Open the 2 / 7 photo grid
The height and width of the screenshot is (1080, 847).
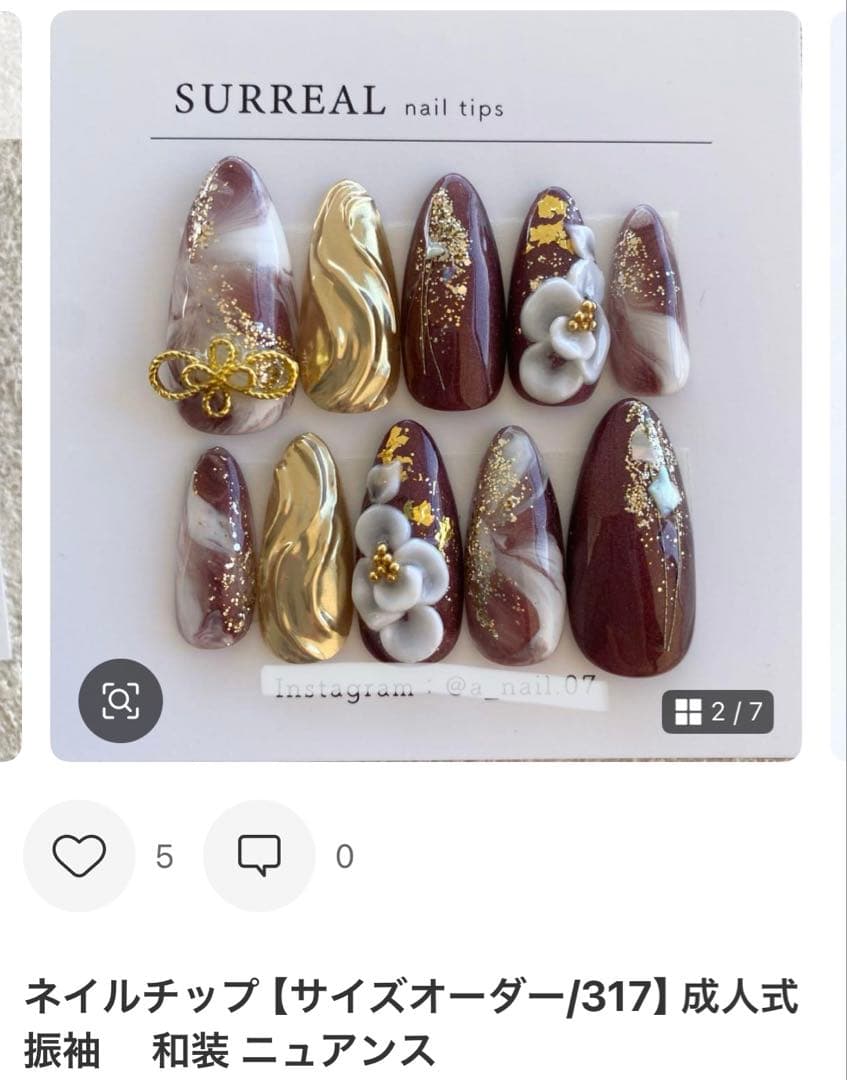coord(718,712)
